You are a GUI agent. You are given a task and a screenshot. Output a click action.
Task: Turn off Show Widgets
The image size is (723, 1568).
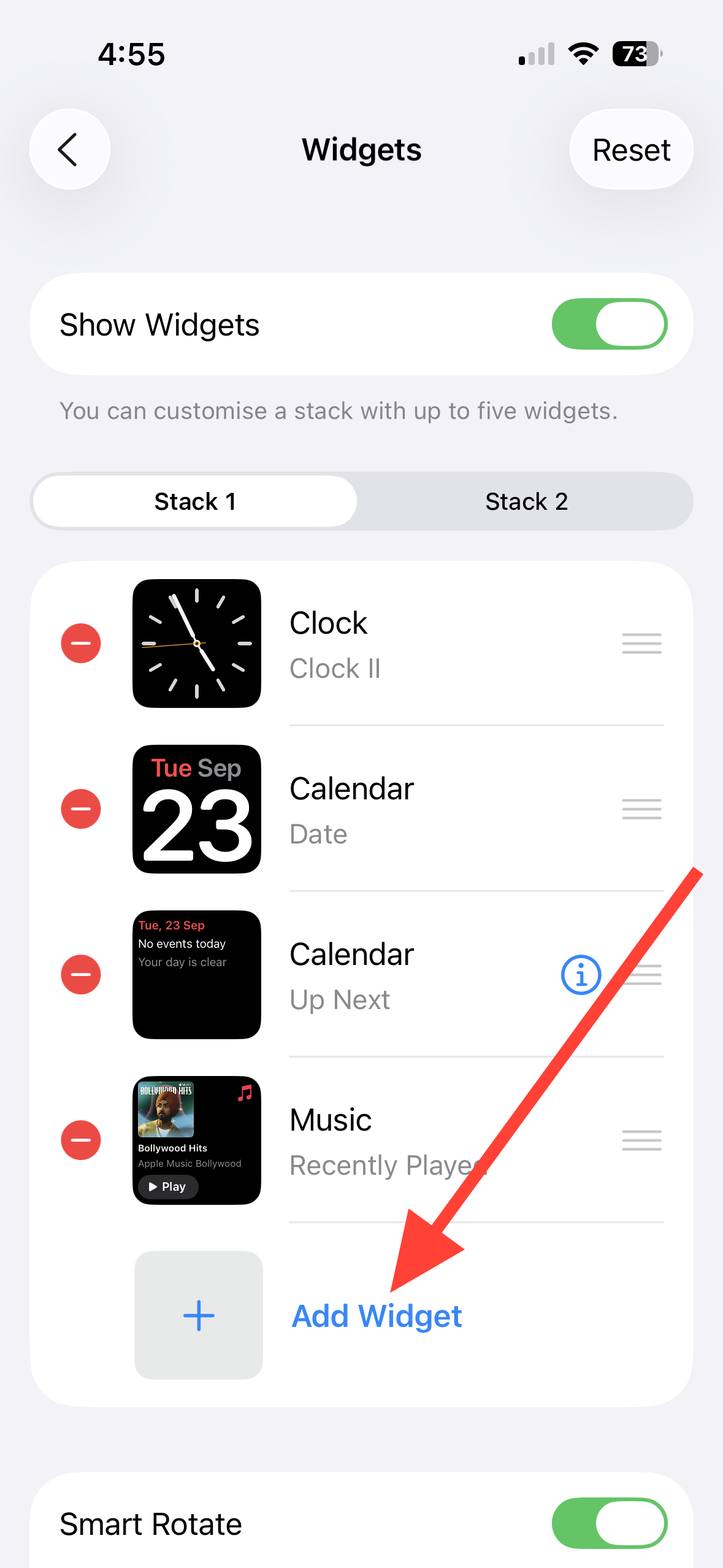tap(609, 324)
